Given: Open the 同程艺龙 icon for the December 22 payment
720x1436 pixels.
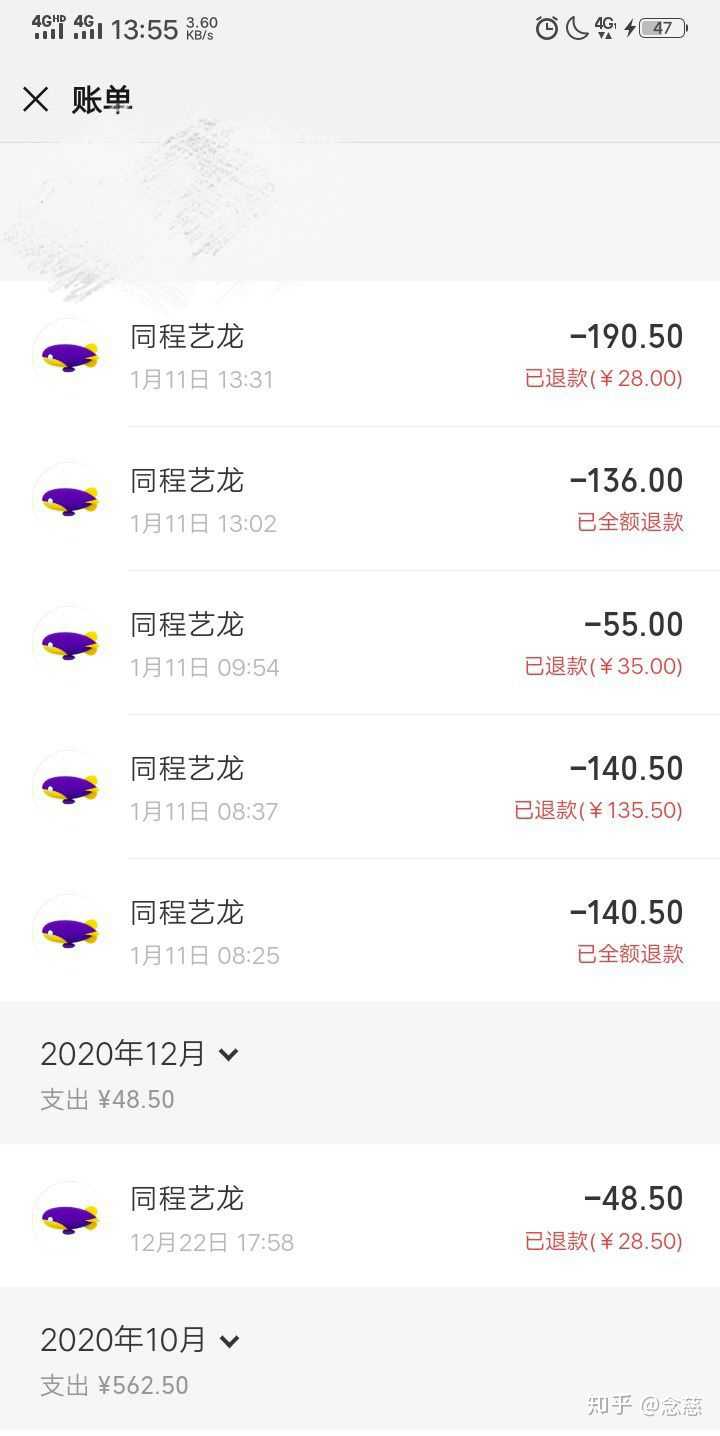Looking at the screenshot, I should pos(68,1217).
